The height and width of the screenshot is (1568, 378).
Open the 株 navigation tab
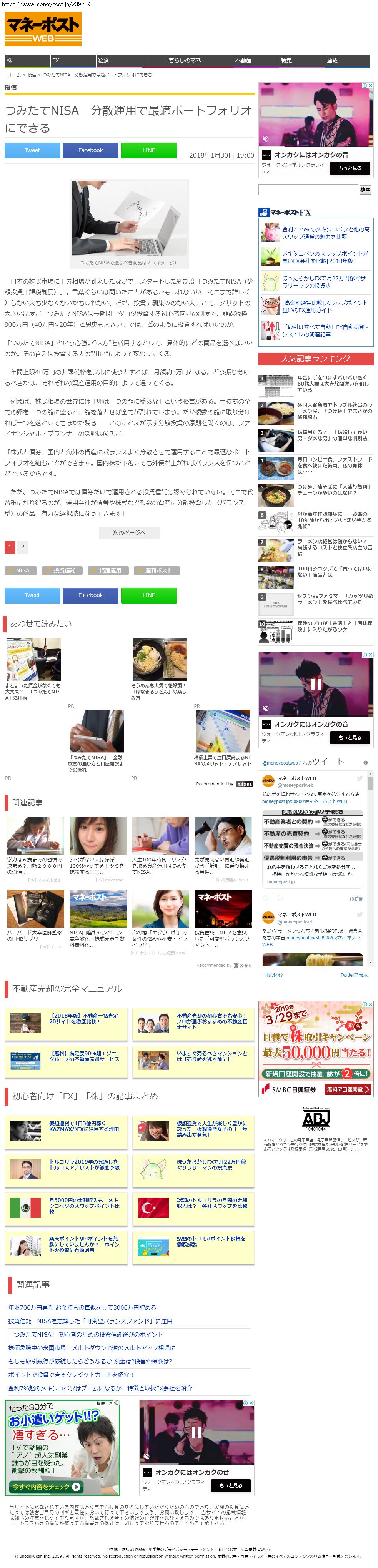pyautogui.click(x=27, y=60)
